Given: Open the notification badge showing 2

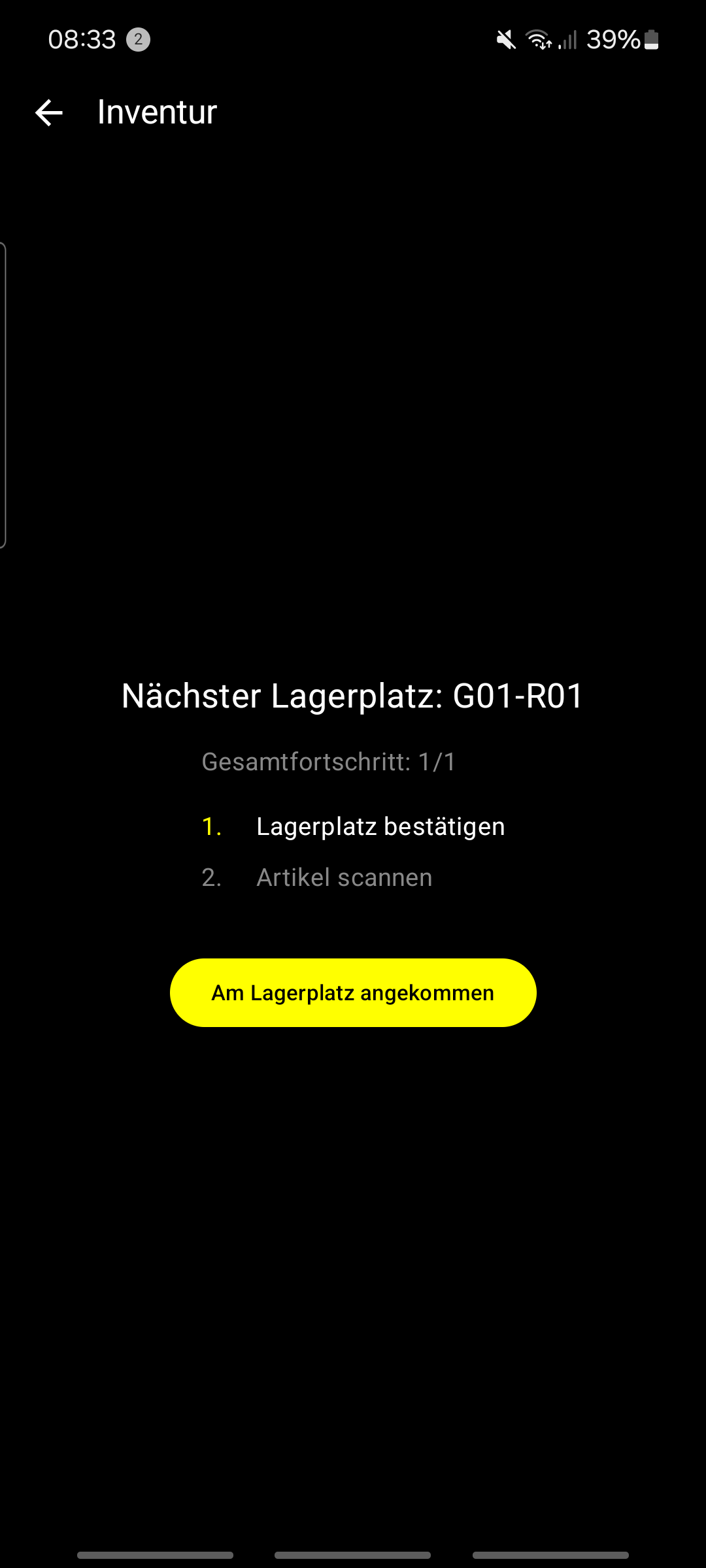Looking at the screenshot, I should pos(137,41).
